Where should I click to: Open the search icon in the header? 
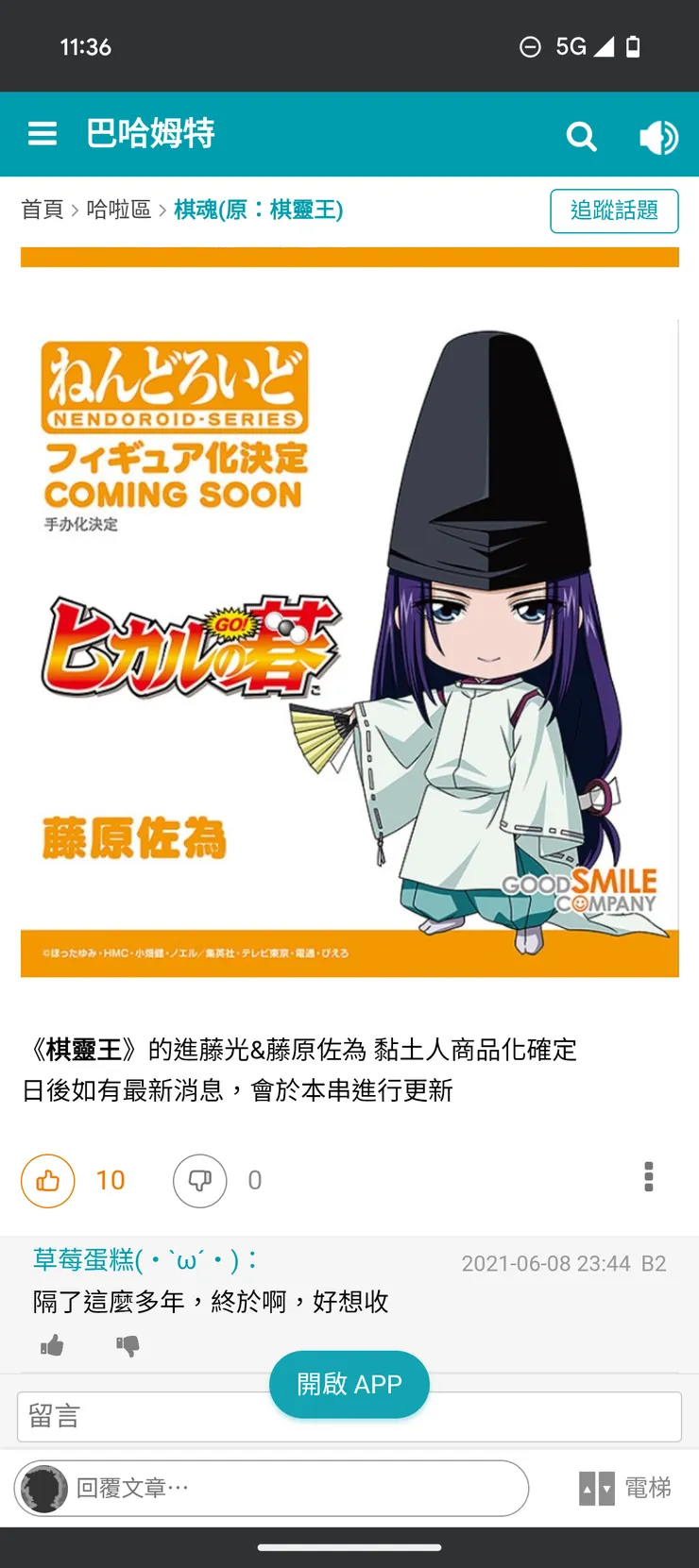pyautogui.click(x=581, y=137)
